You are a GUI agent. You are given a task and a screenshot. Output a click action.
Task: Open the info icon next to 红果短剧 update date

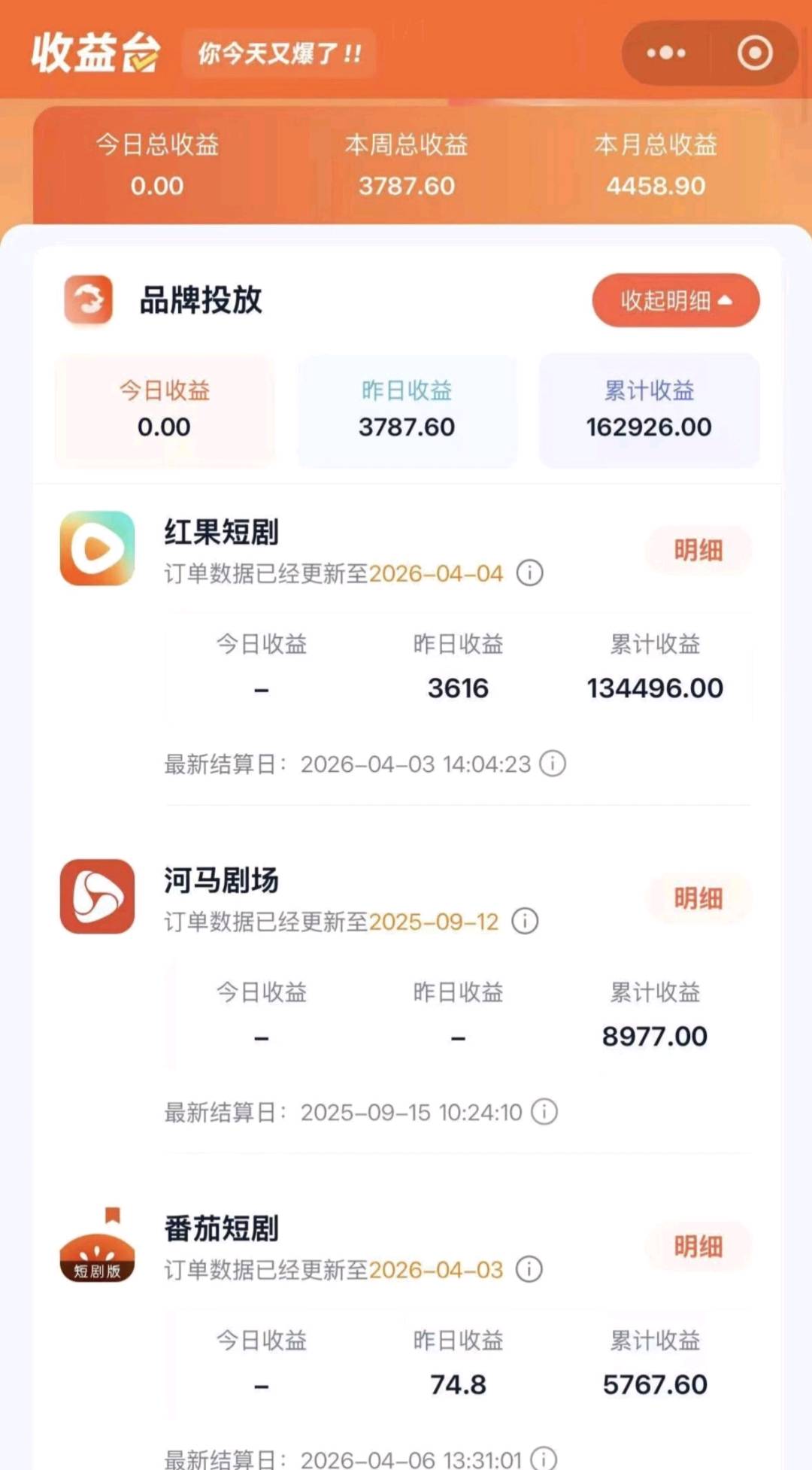(x=529, y=573)
